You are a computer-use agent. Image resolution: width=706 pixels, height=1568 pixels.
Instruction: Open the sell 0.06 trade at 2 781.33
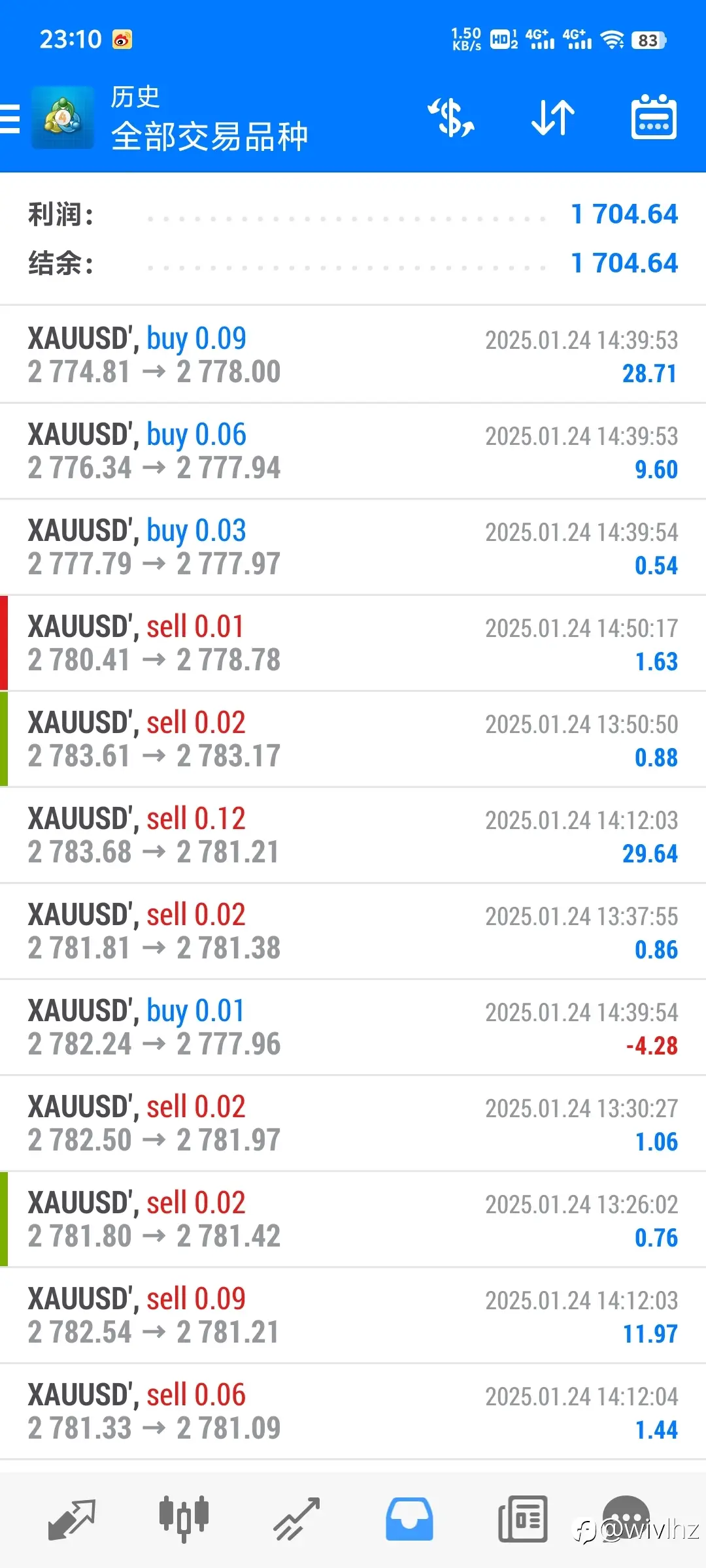point(353,1411)
